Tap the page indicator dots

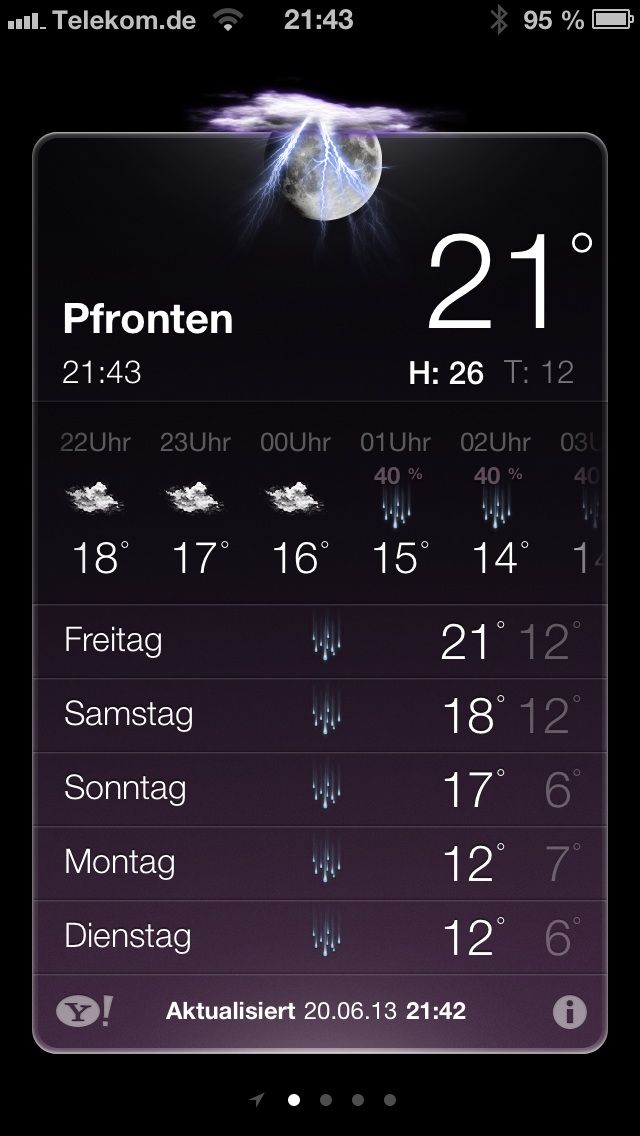click(325, 1100)
